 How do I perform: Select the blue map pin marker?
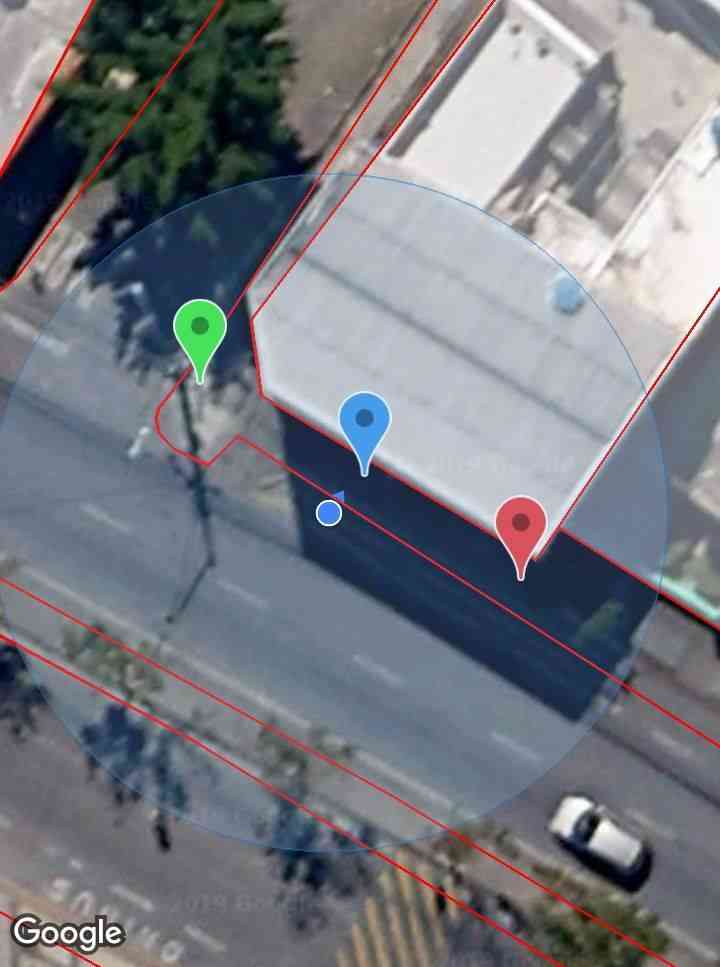click(364, 423)
